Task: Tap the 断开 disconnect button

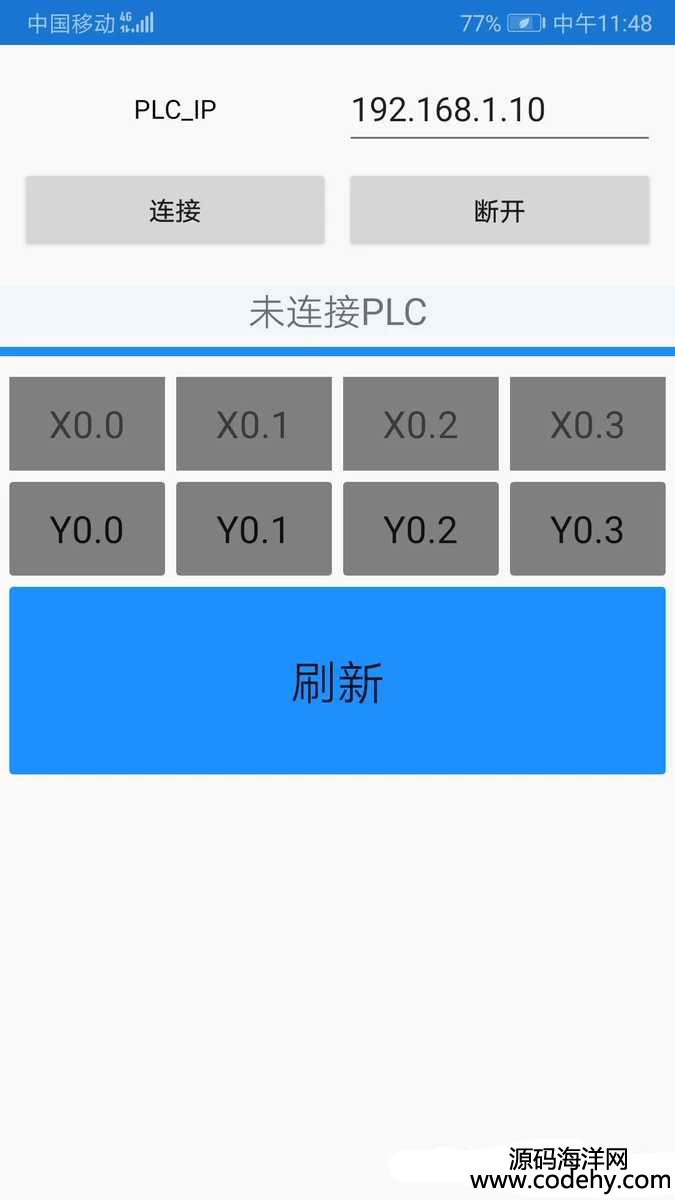Action: pyautogui.click(x=499, y=210)
